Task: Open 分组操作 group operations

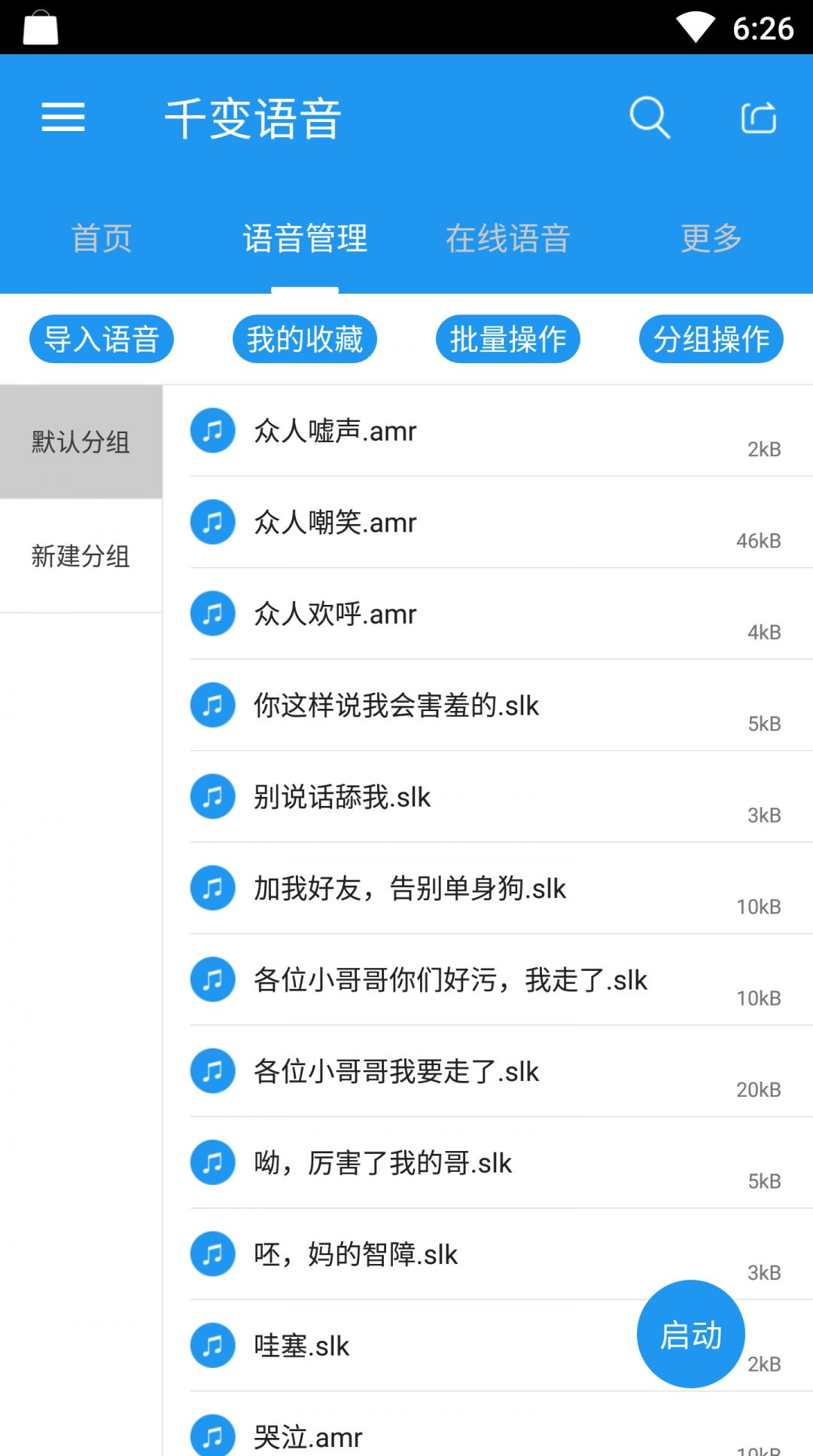Action: pyautogui.click(x=711, y=338)
